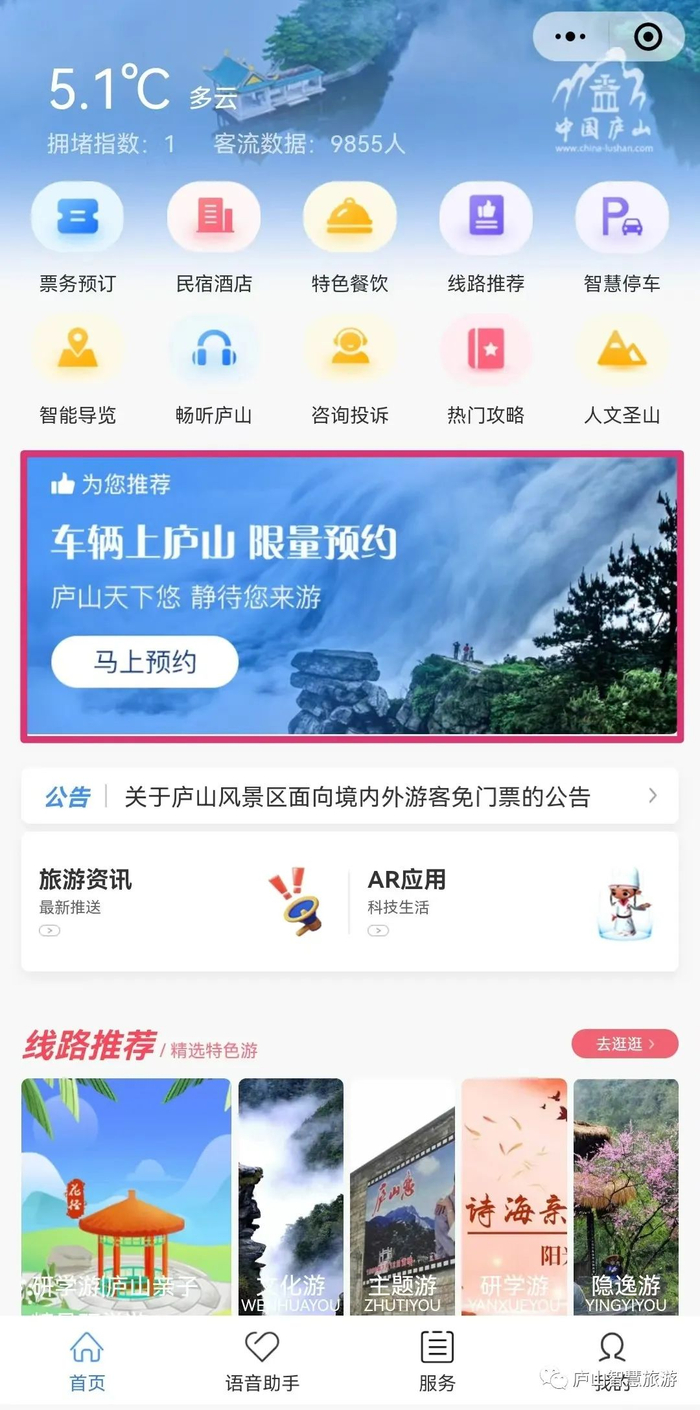Switch to the 语音助手 tab
The width and height of the screenshot is (700, 1410).
pyautogui.click(x=262, y=1361)
